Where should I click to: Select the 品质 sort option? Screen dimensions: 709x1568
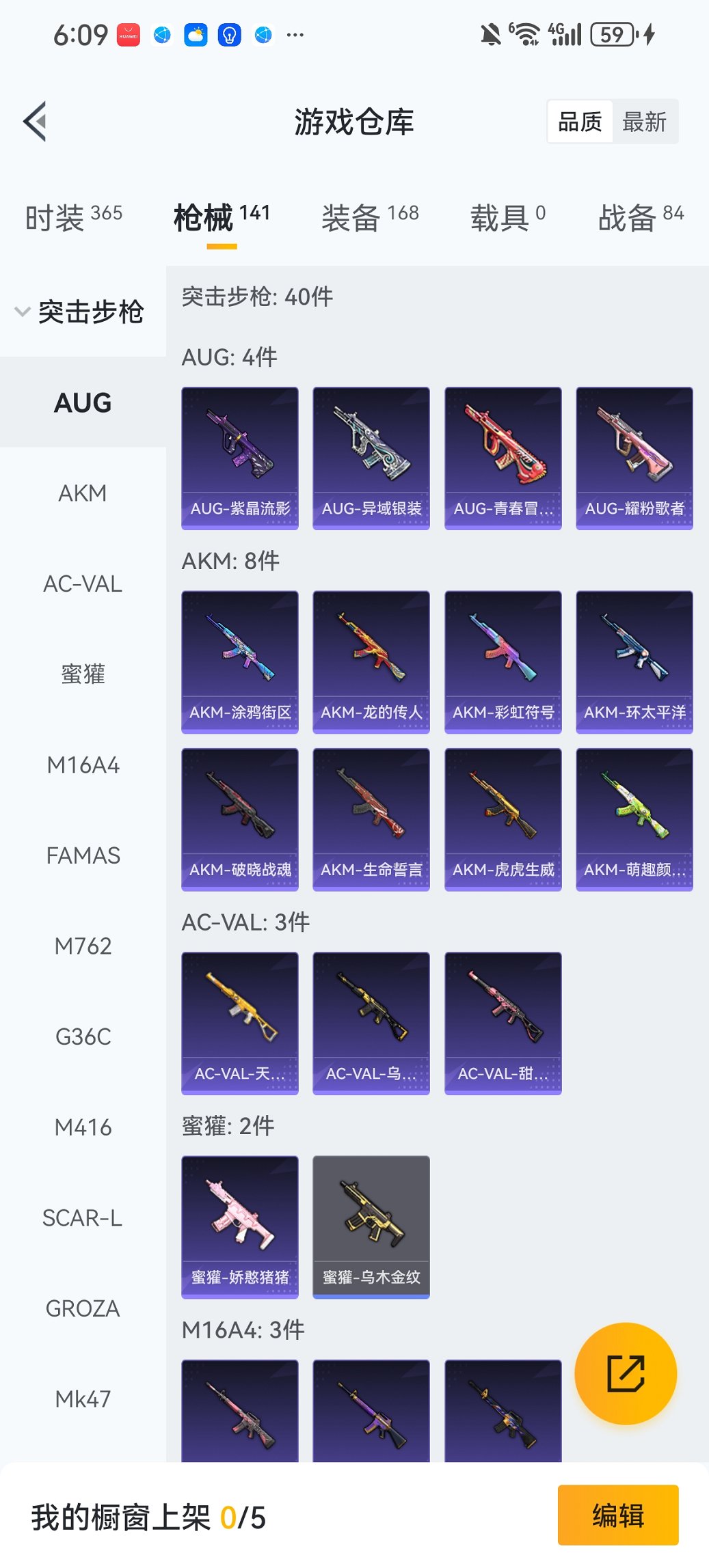pyautogui.click(x=580, y=122)
